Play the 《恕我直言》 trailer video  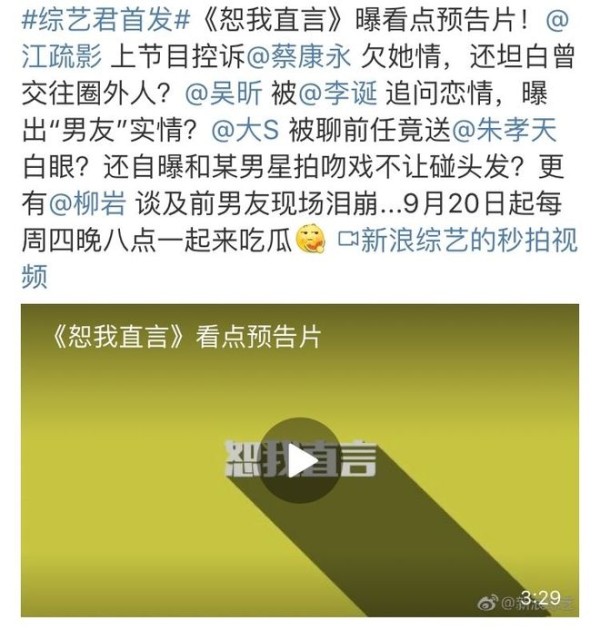coord(300,459)
